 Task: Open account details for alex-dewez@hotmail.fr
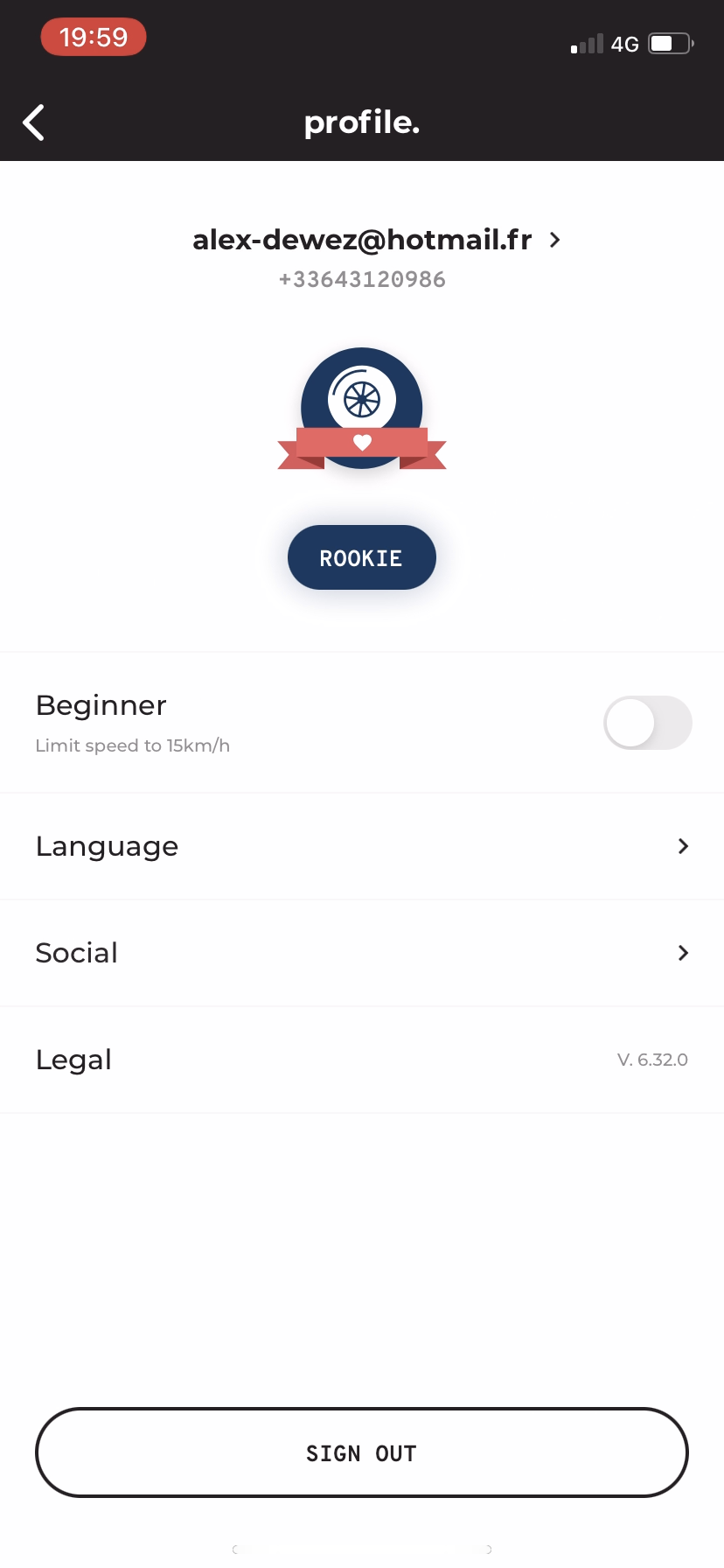click(376, 240)
